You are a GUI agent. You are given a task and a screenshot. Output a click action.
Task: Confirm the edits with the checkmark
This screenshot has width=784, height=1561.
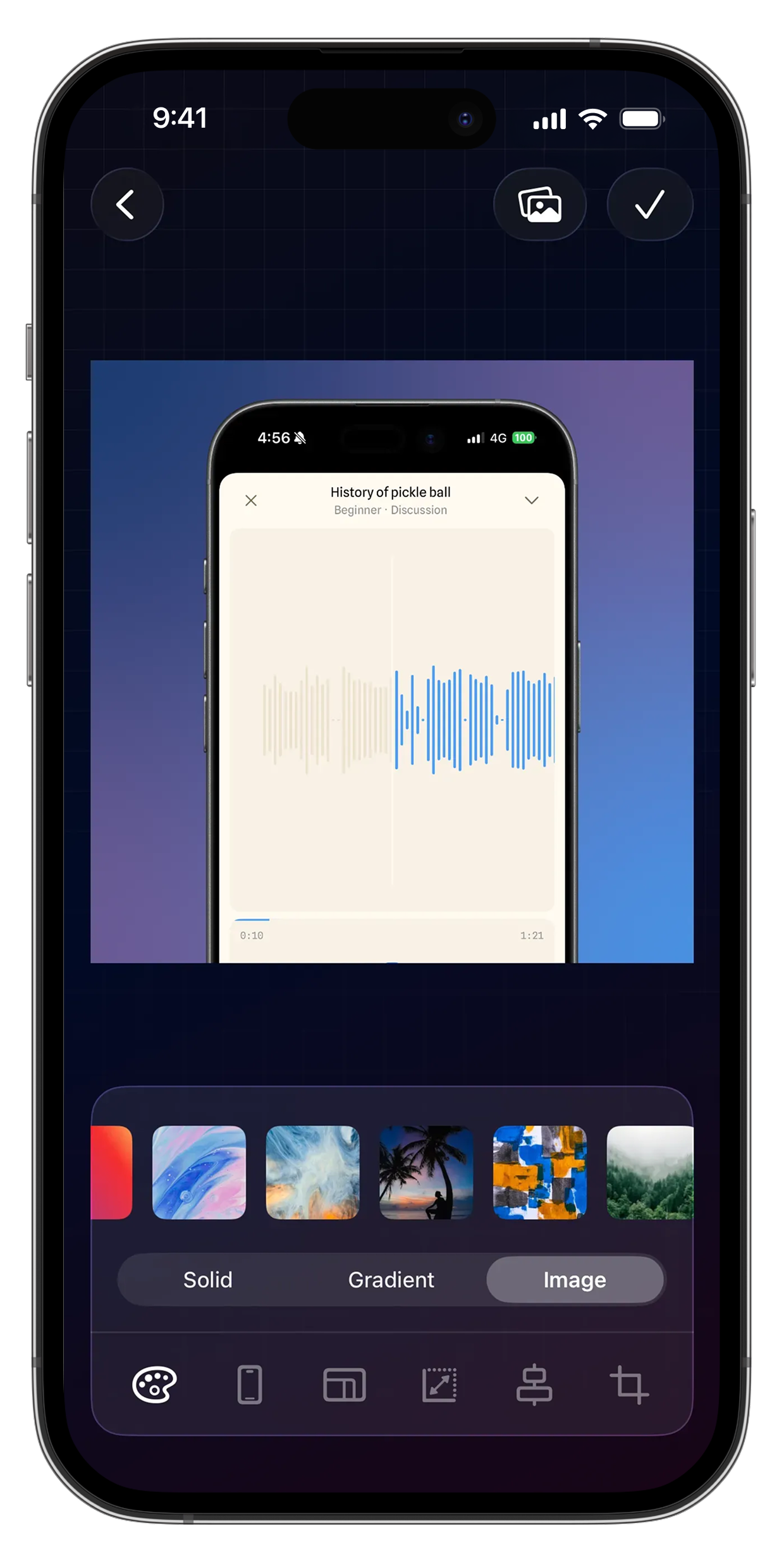tap(649, 204)
